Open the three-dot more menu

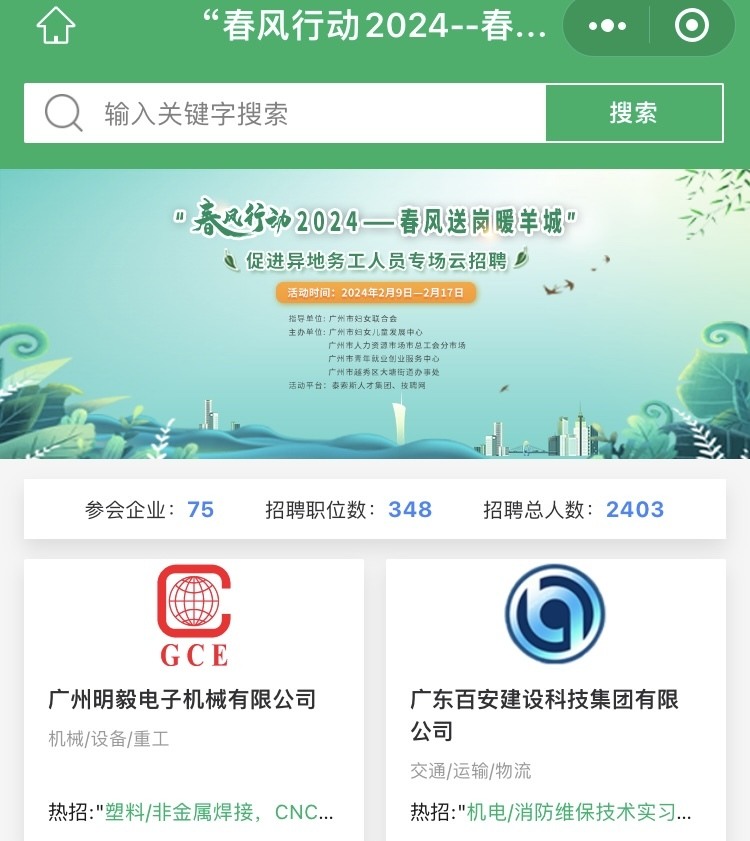point(607,27)
